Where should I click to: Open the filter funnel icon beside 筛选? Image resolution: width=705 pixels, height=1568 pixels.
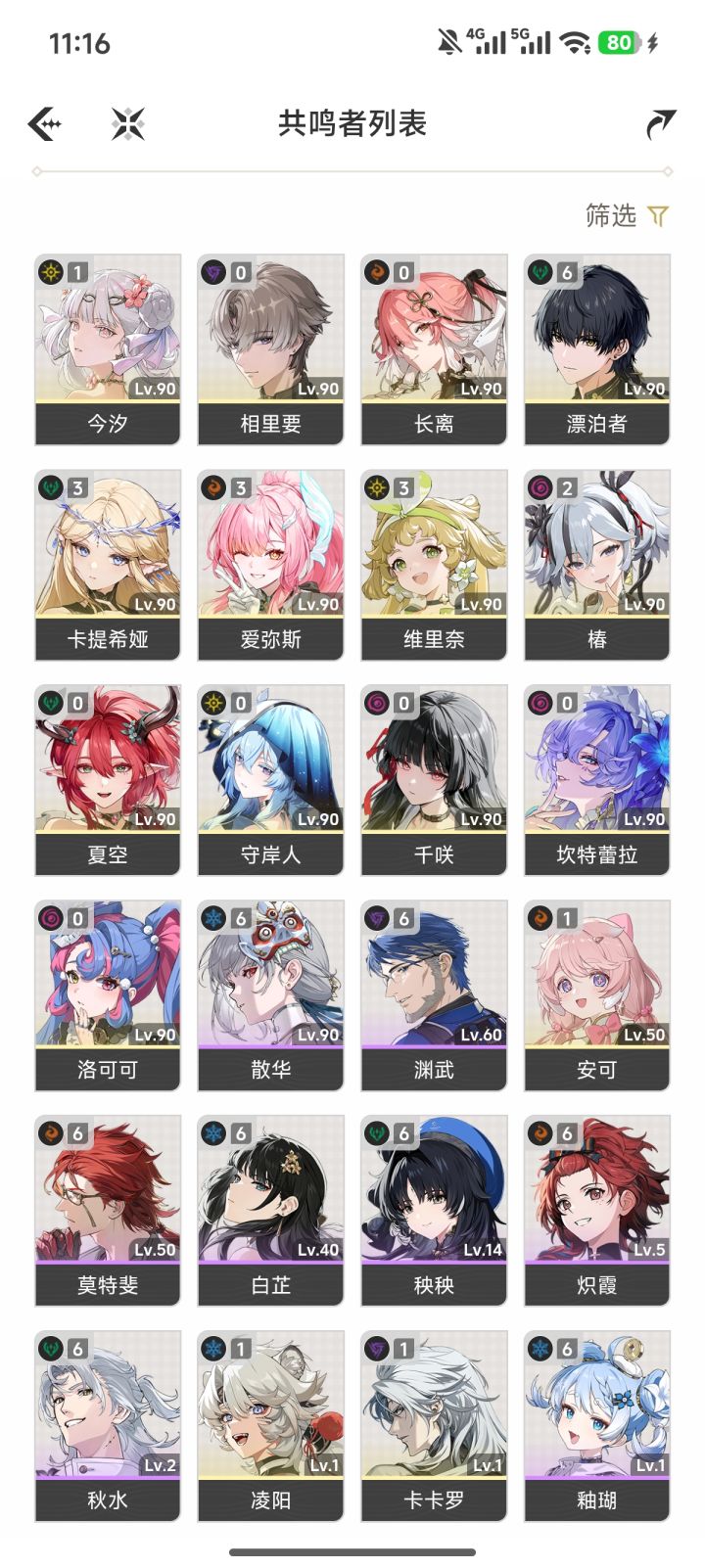658,215
